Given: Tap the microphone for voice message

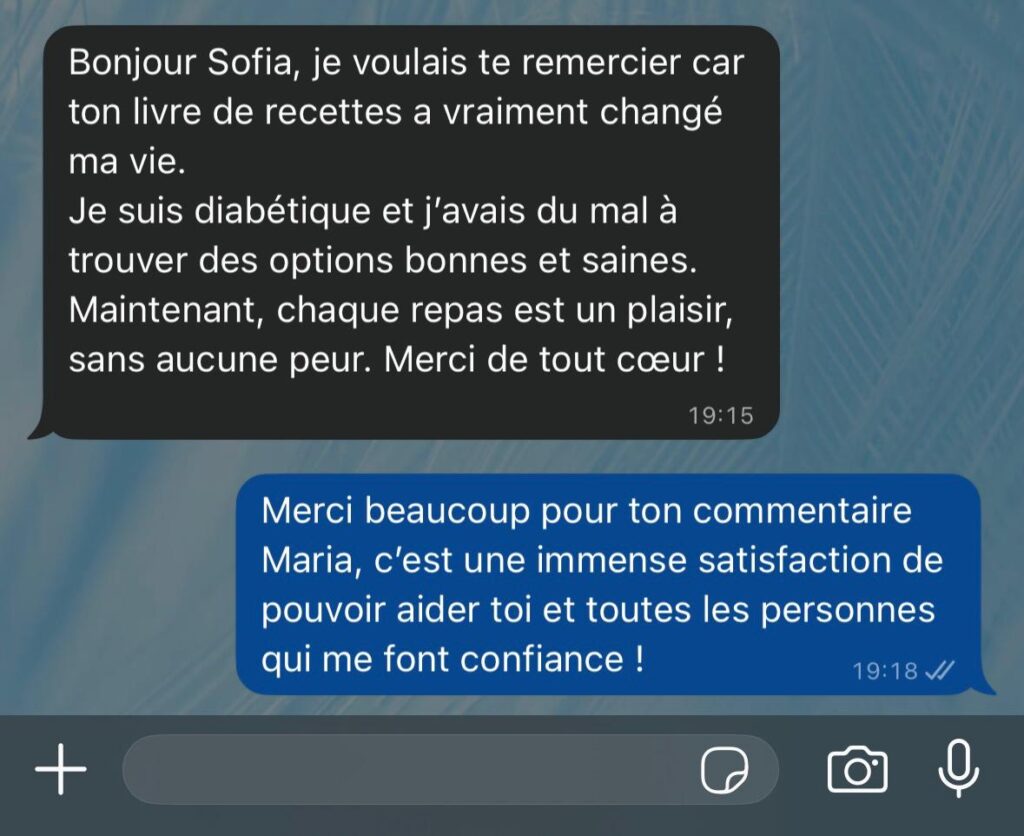Looking at the screenshot, I should tap(959, 768).
